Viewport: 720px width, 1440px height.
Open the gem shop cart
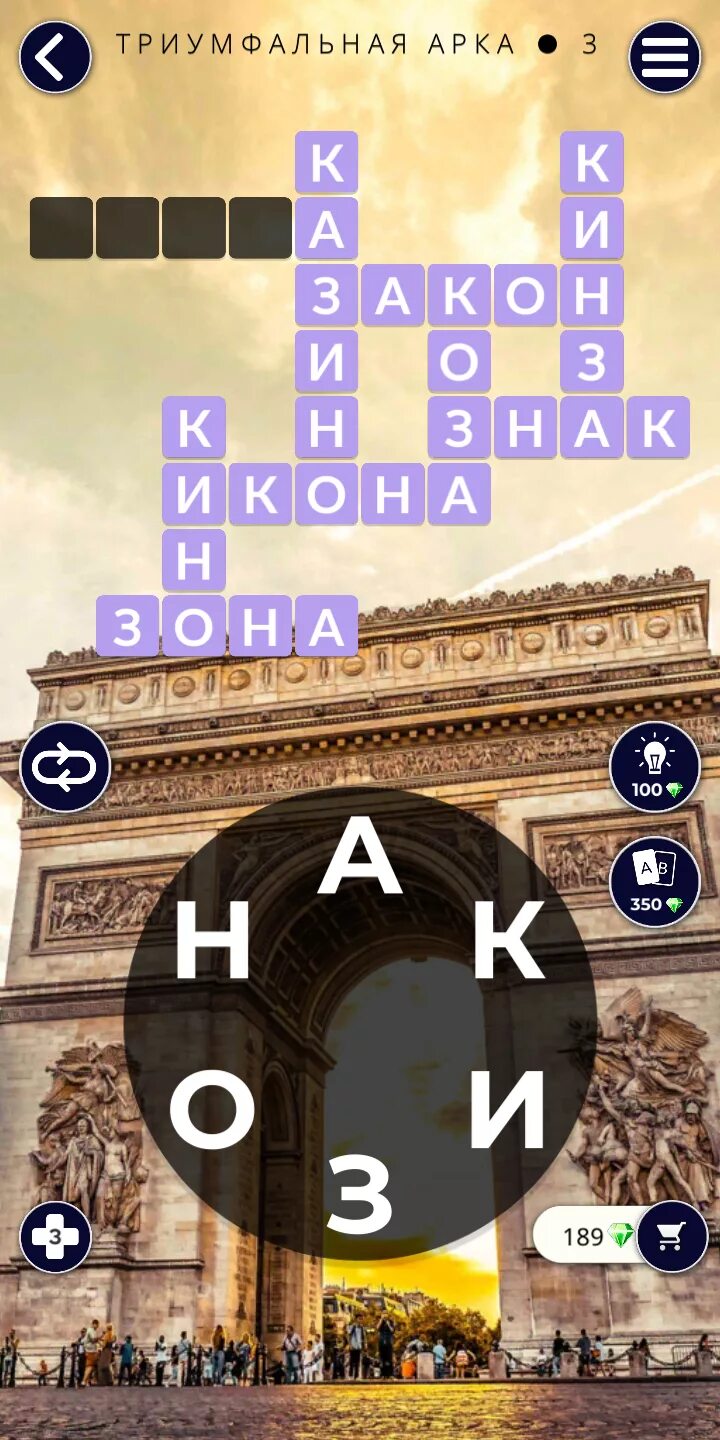pyautogui.click(x=672, y=1237)
